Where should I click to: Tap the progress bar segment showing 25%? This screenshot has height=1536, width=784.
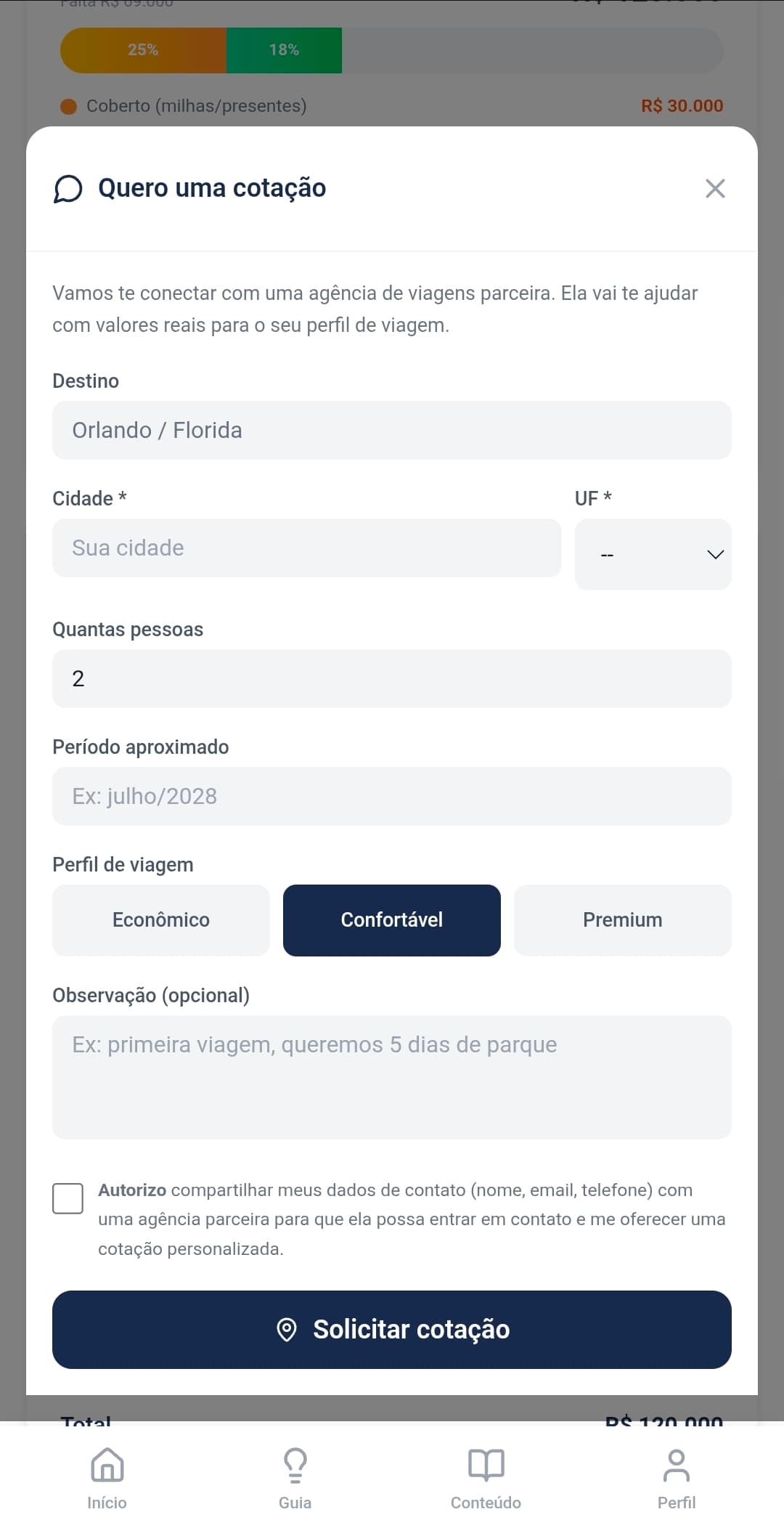point(143,50)
